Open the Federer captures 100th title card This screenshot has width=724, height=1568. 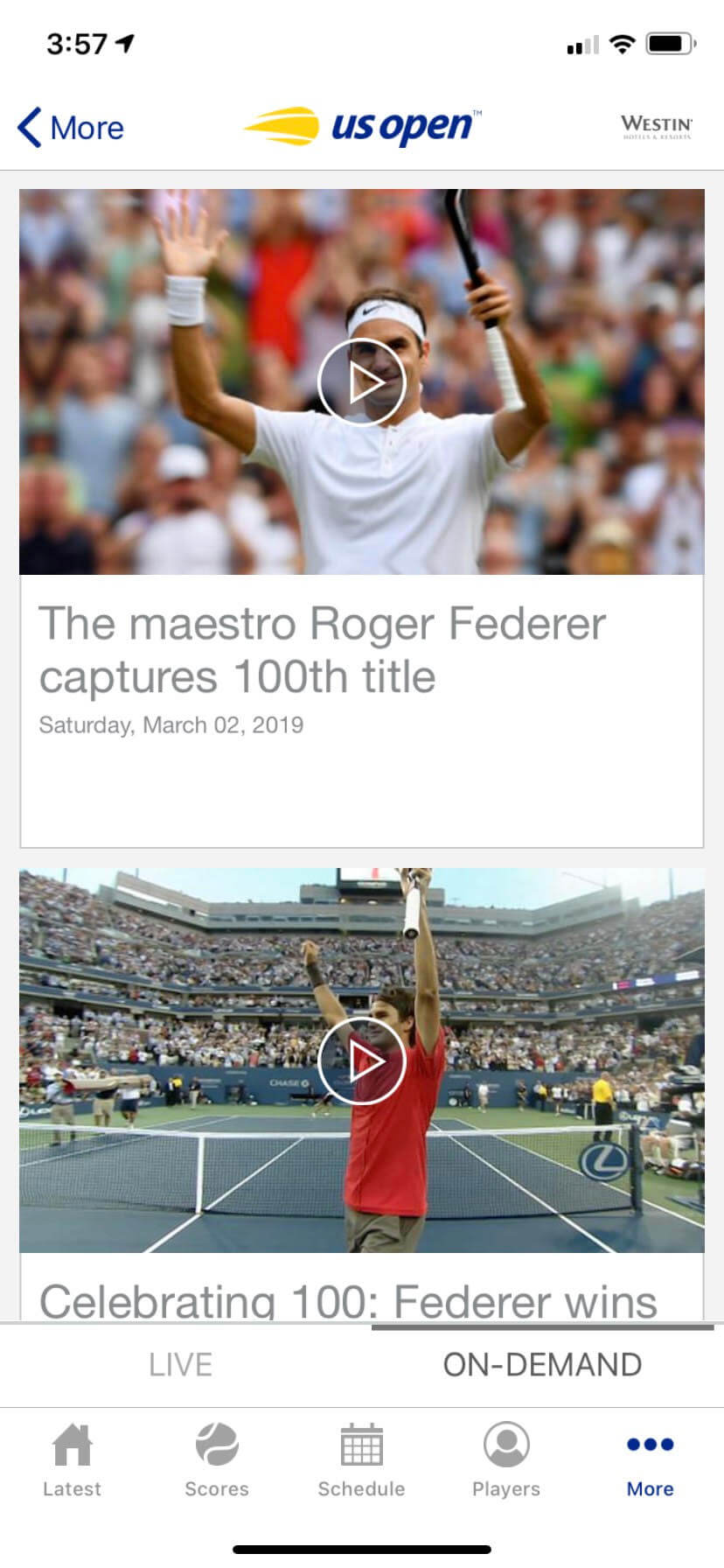(x=324, y=651)
